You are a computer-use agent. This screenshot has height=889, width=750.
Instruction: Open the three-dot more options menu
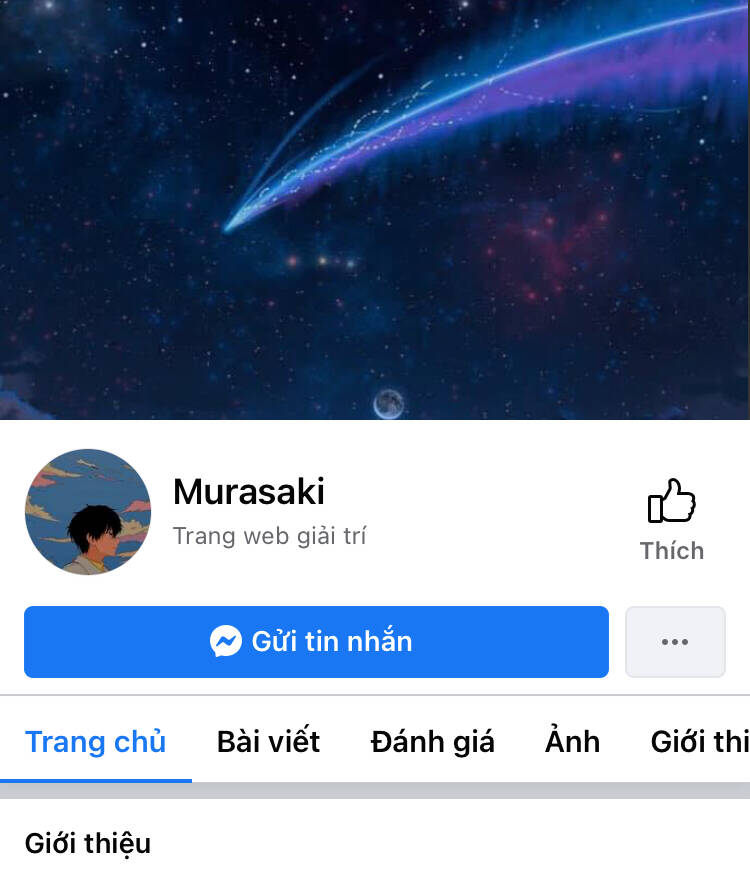pos(675,642)
